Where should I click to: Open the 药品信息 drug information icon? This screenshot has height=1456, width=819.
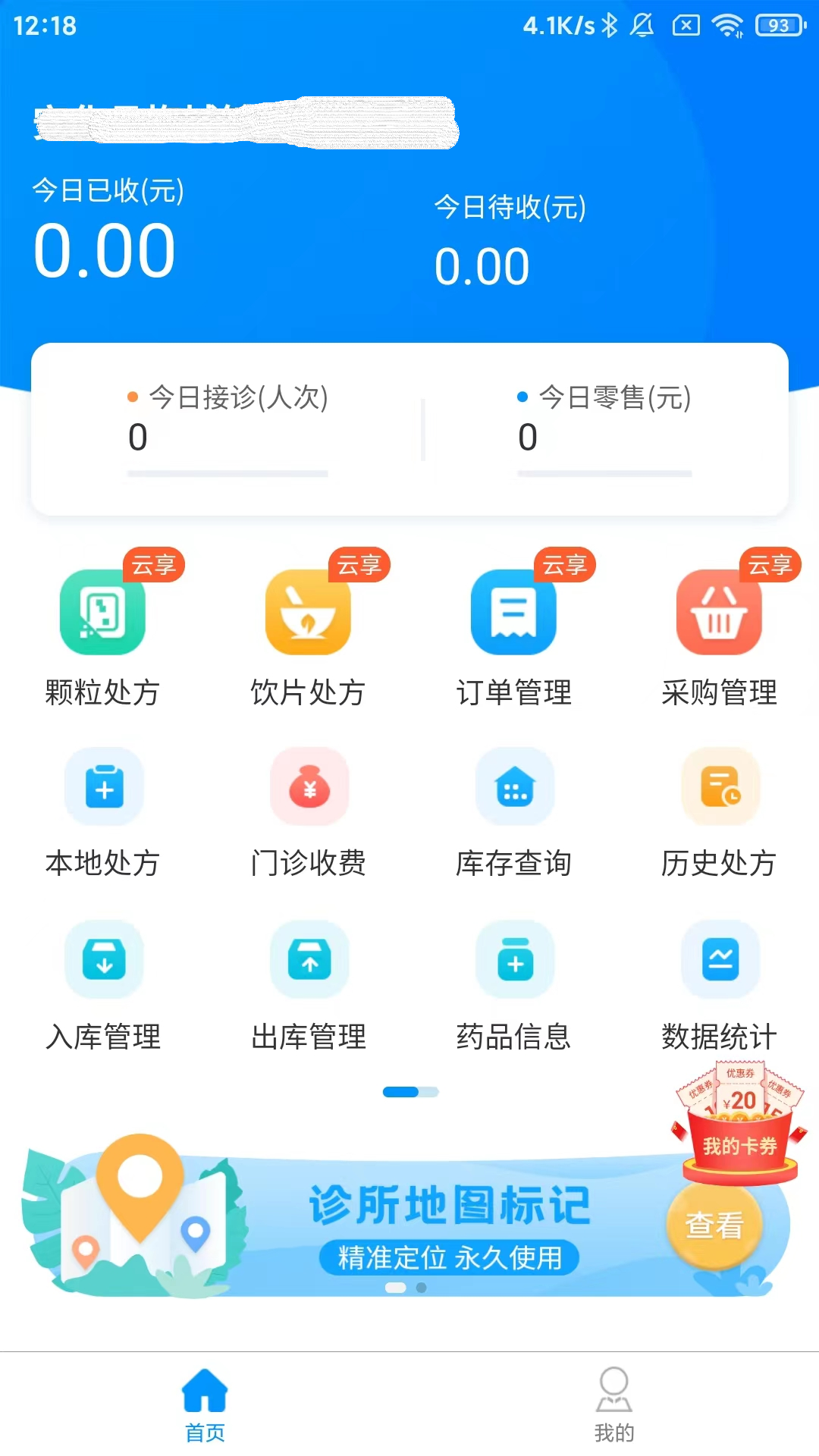[514, 959]
